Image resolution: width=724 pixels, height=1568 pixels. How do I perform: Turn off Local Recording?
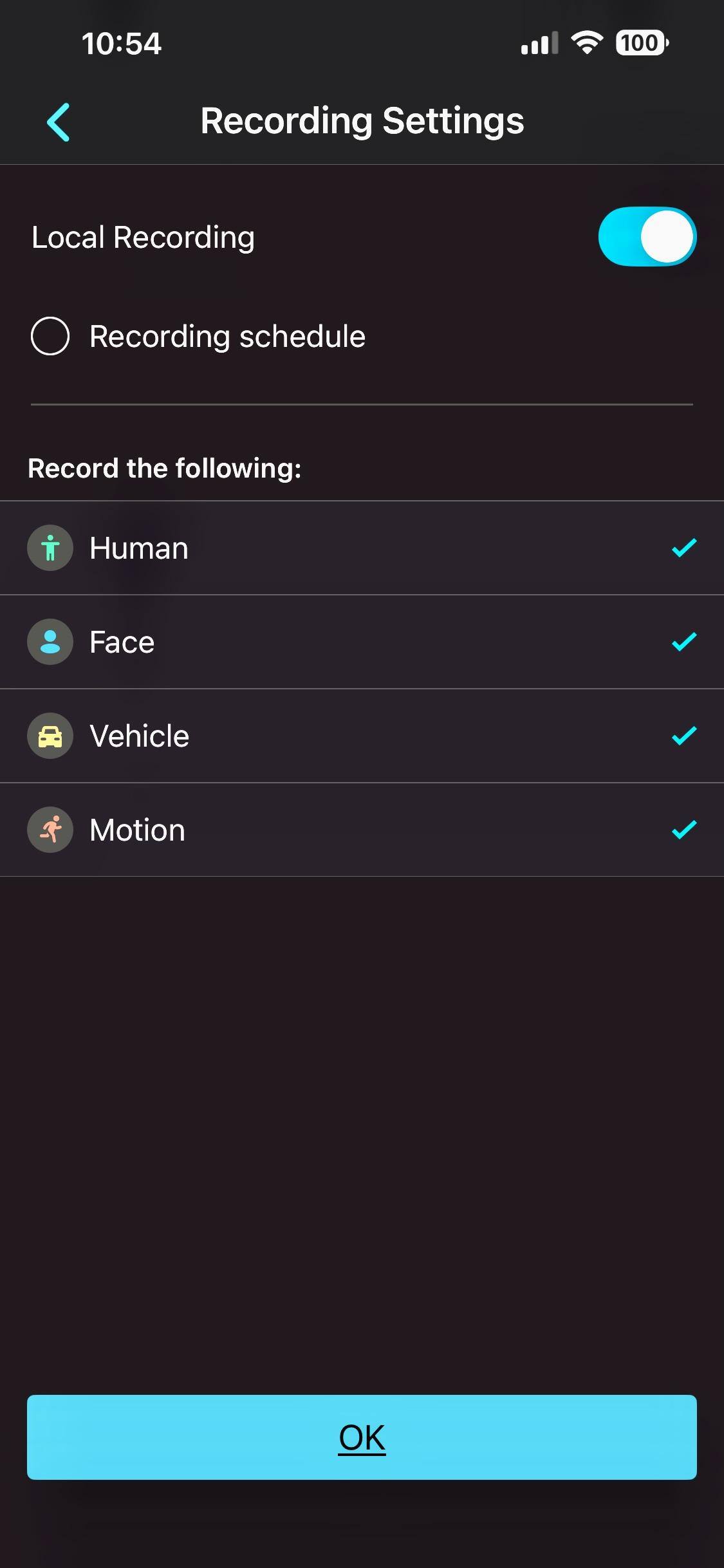pyautogui.click(x=646, y=237)
